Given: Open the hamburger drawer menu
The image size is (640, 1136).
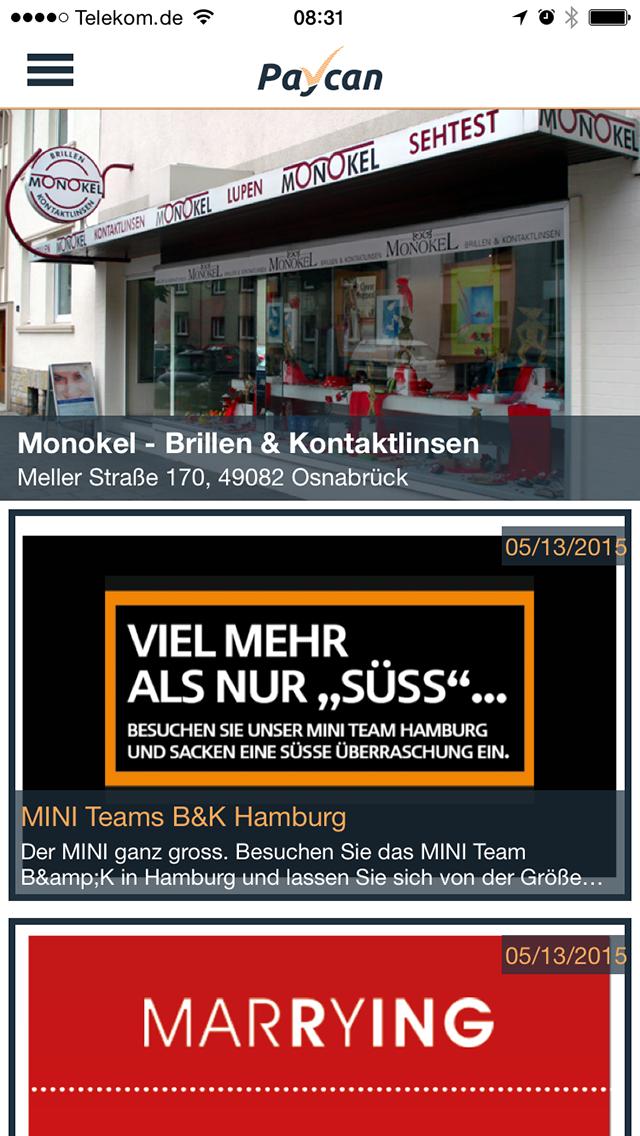Looking at the screenshot, I should tap(50, 70).
